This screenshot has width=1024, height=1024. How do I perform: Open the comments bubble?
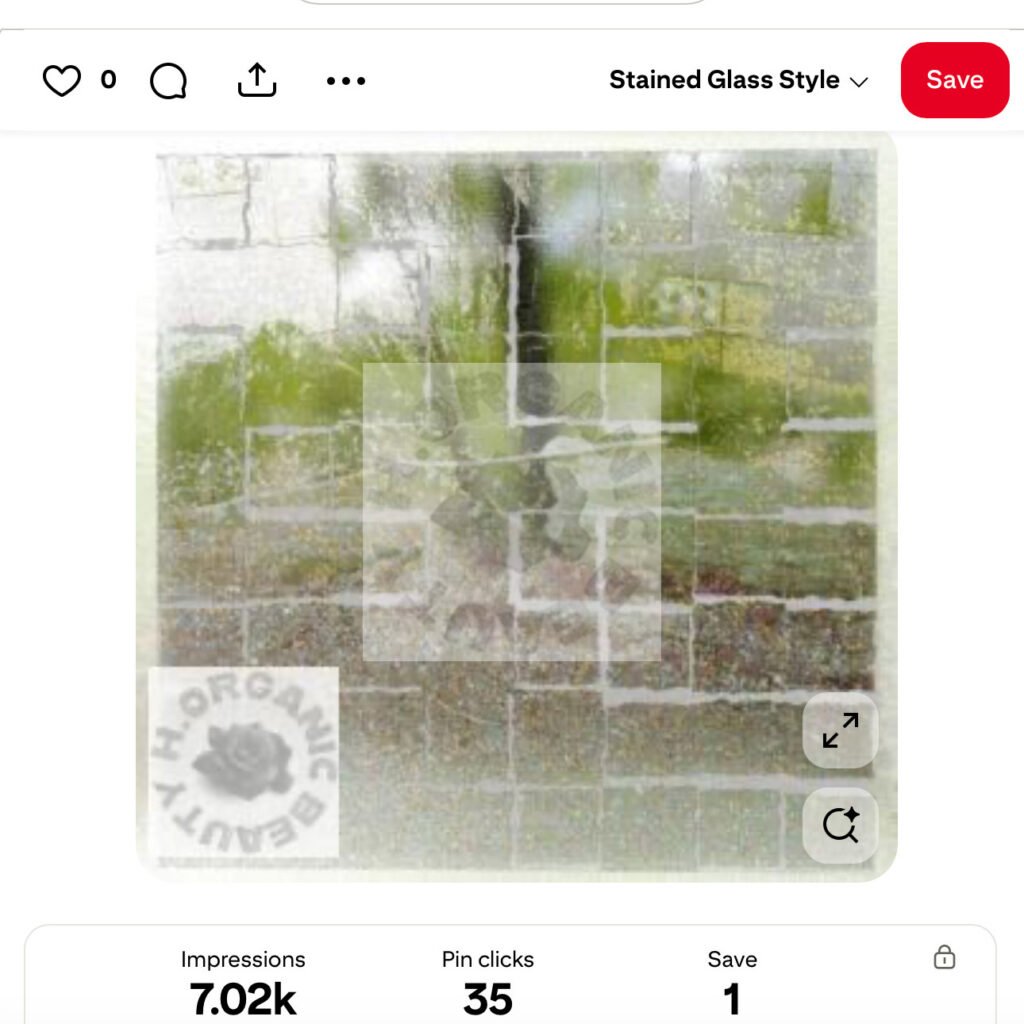click(168, 81)
